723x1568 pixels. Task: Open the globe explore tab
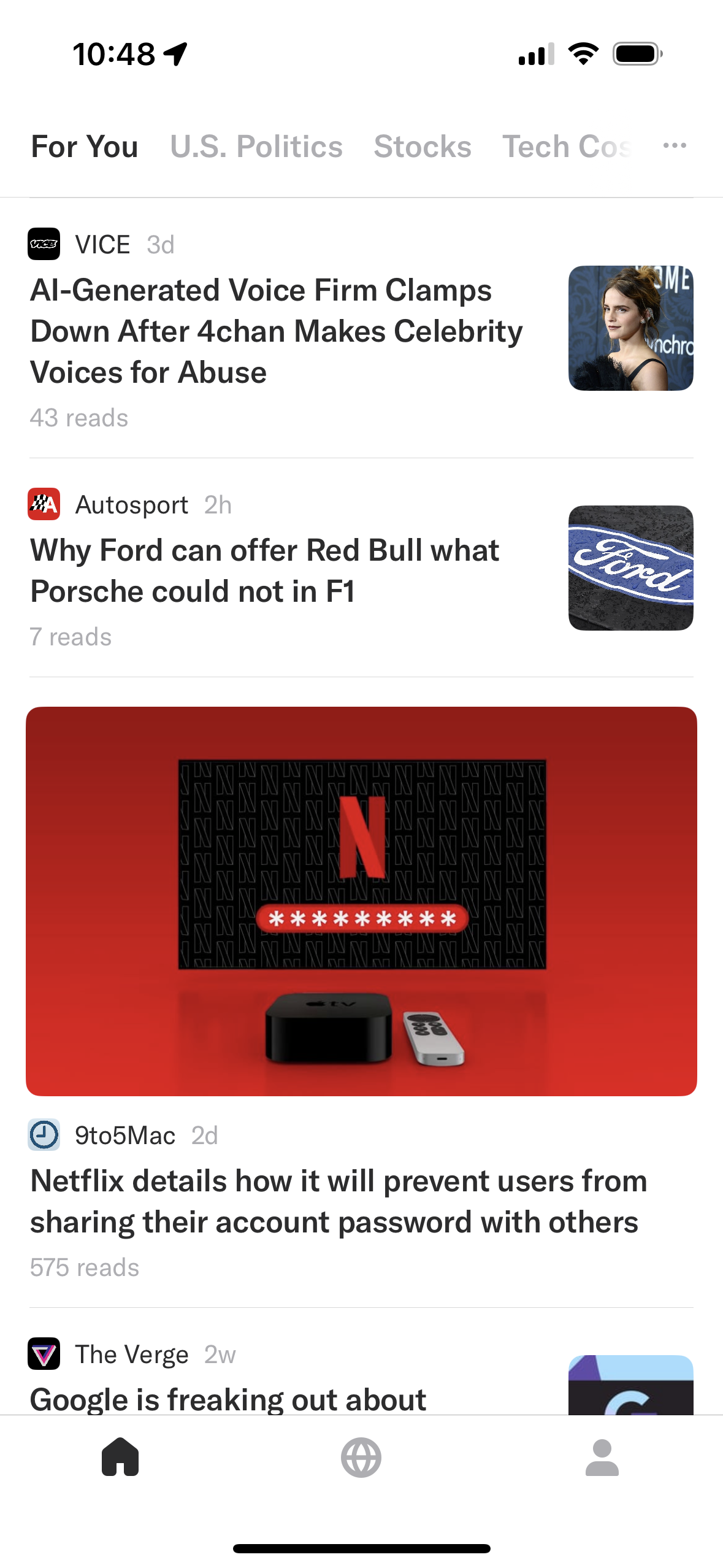pyautogui.click(x=361, y=1458)
